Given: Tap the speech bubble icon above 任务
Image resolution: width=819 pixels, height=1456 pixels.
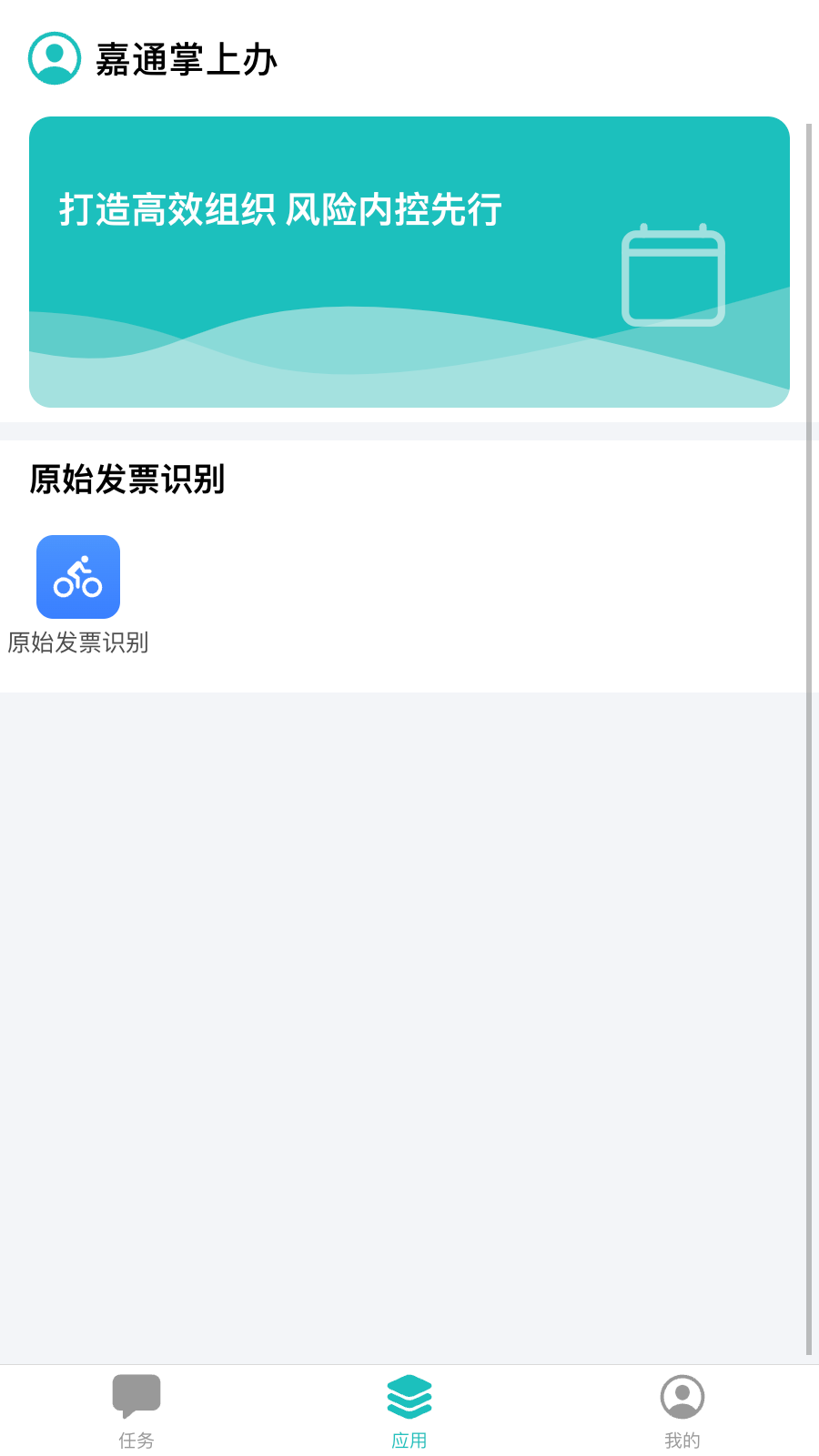Looking at the screenshot, I should pos(136,1393).
